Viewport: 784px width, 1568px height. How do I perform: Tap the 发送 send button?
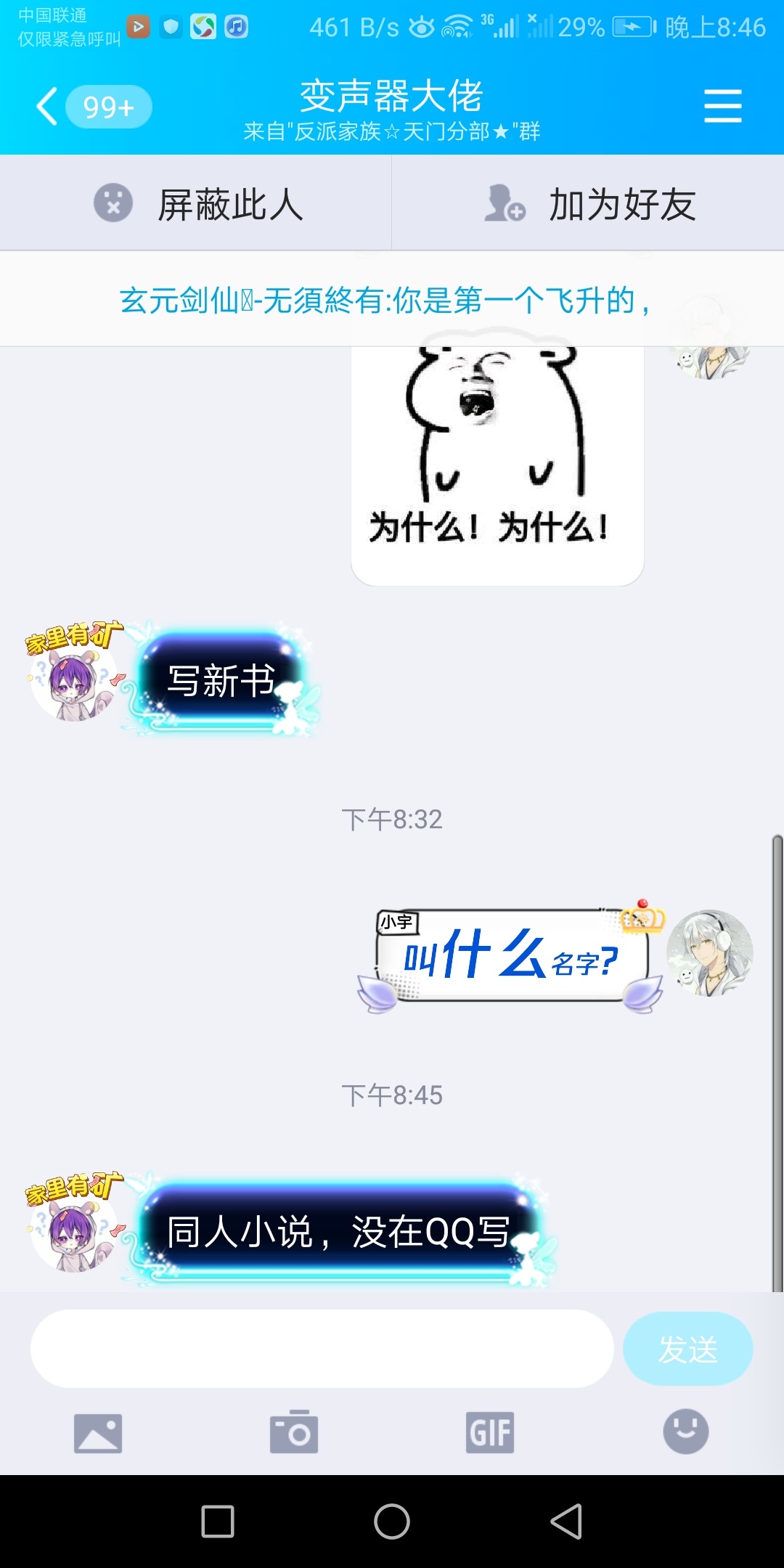point(687,1349)
